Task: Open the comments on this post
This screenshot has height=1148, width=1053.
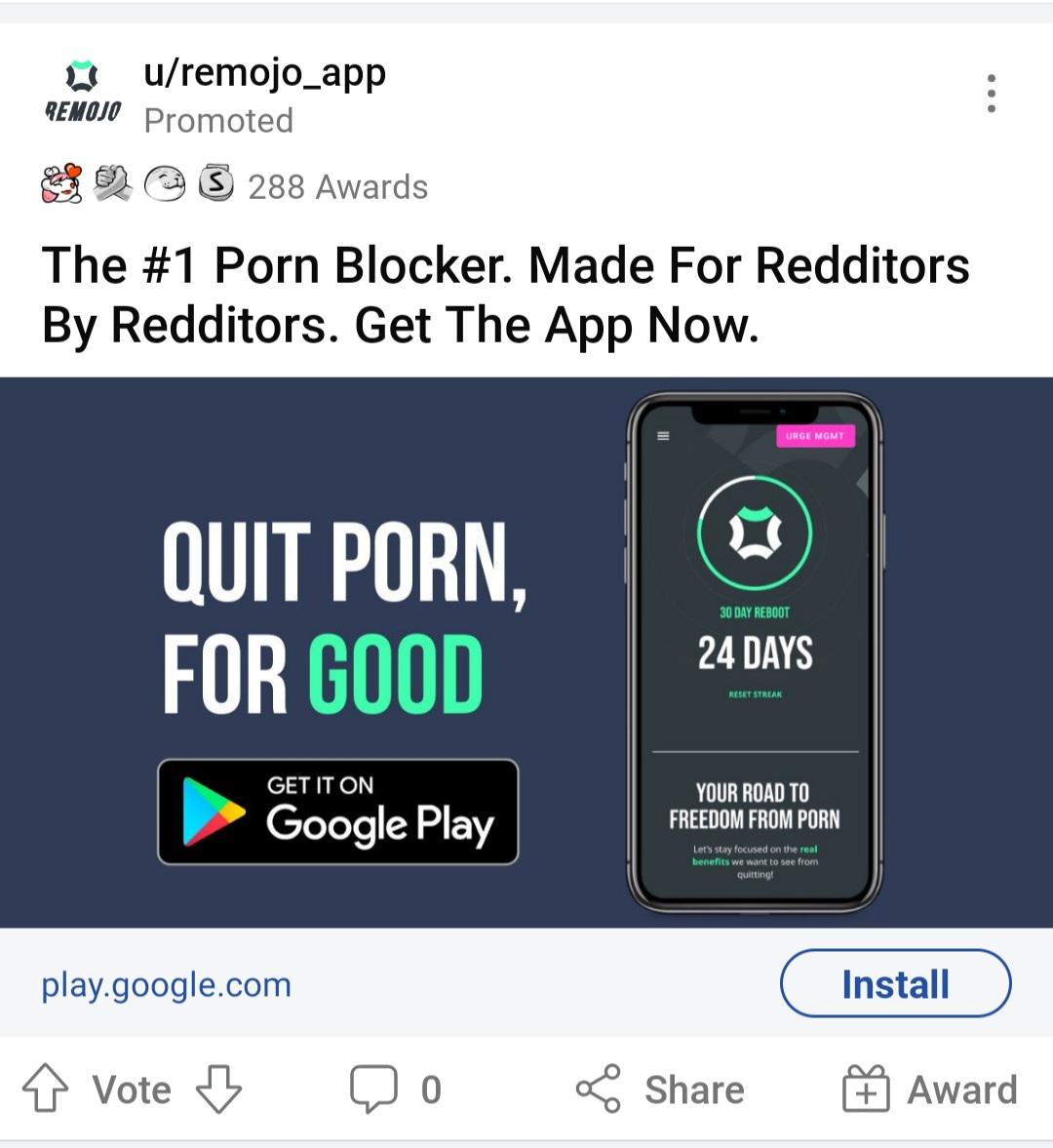Action: tap(395, 1089)
